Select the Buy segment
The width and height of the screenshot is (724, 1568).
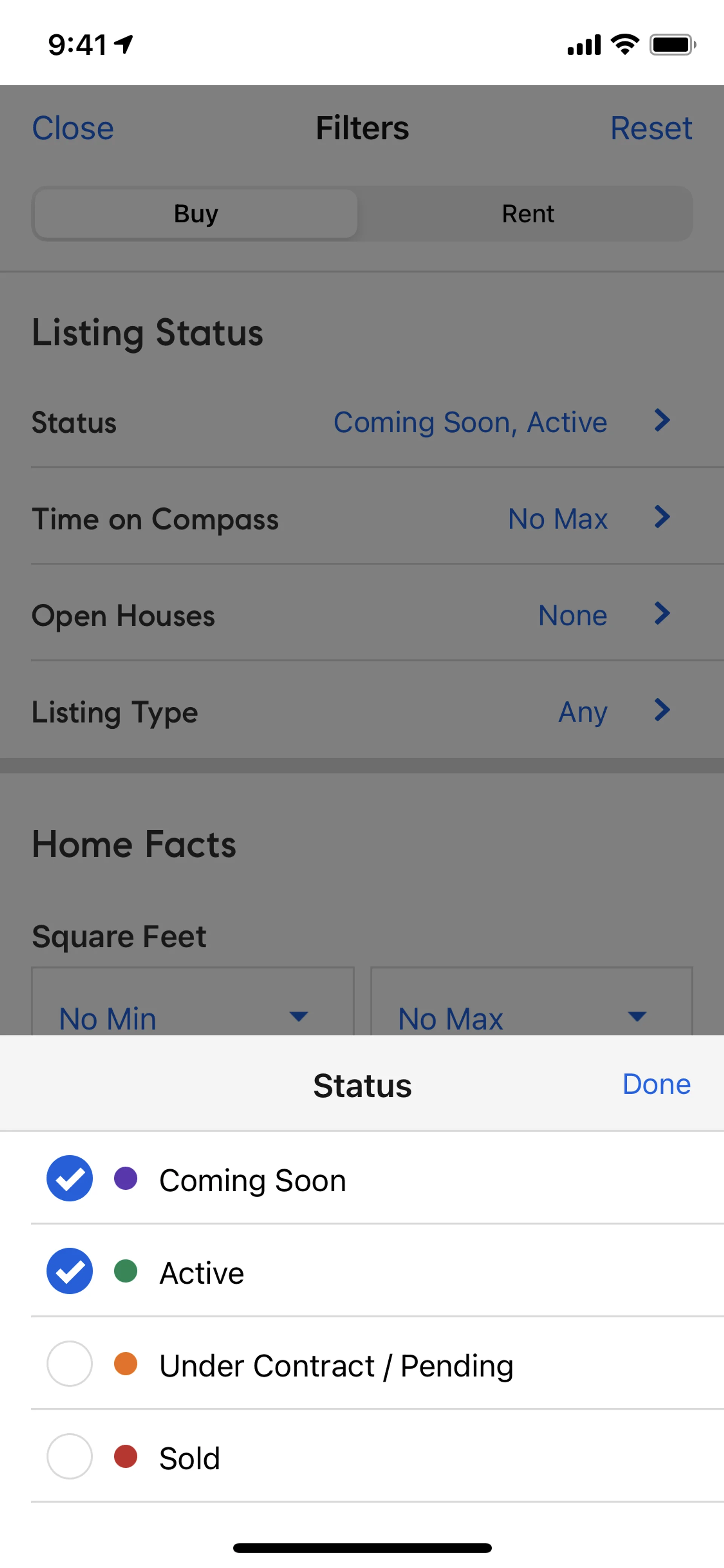coord(196,213)
